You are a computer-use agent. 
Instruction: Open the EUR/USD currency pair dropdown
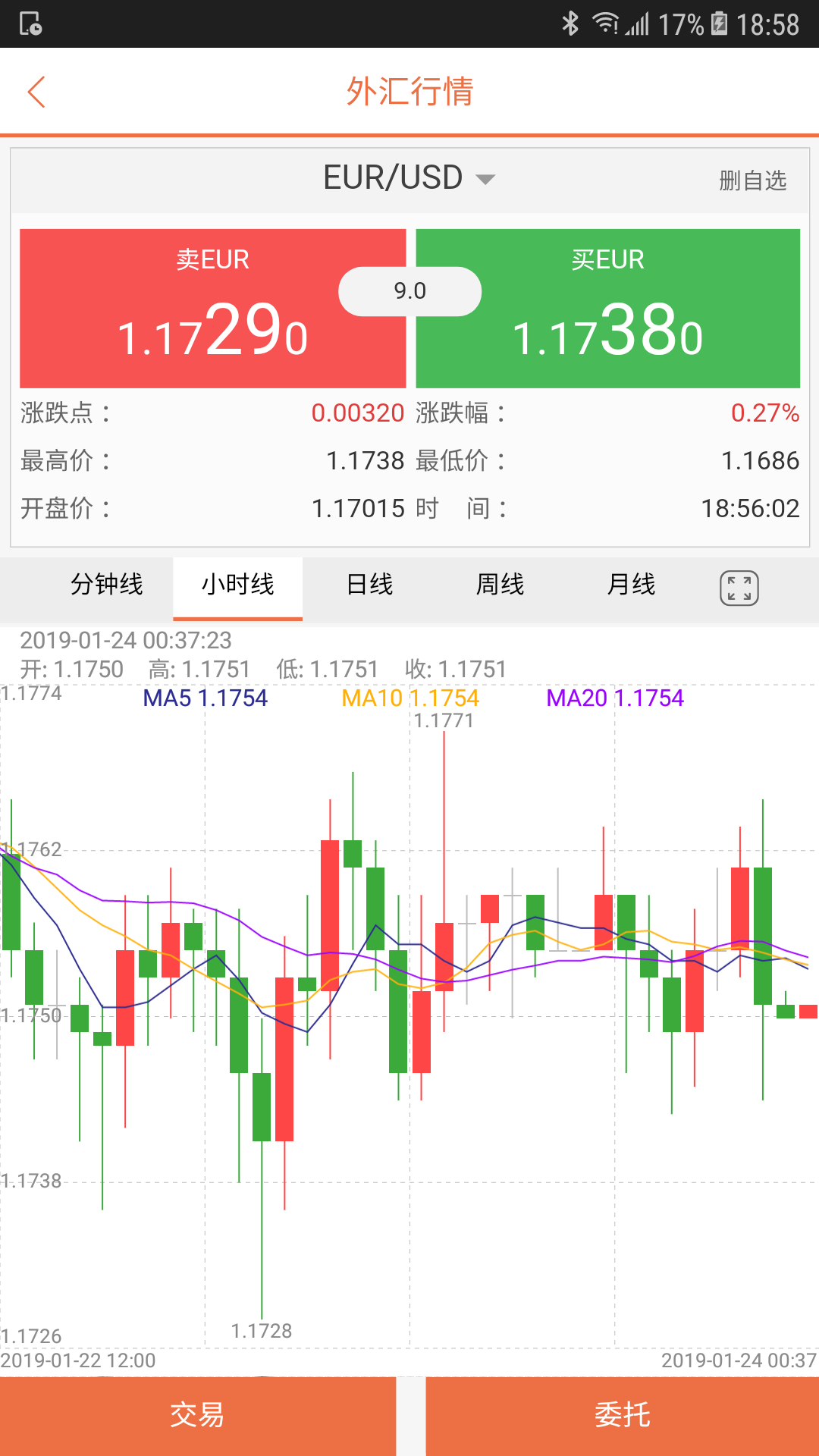pos(409,178)
